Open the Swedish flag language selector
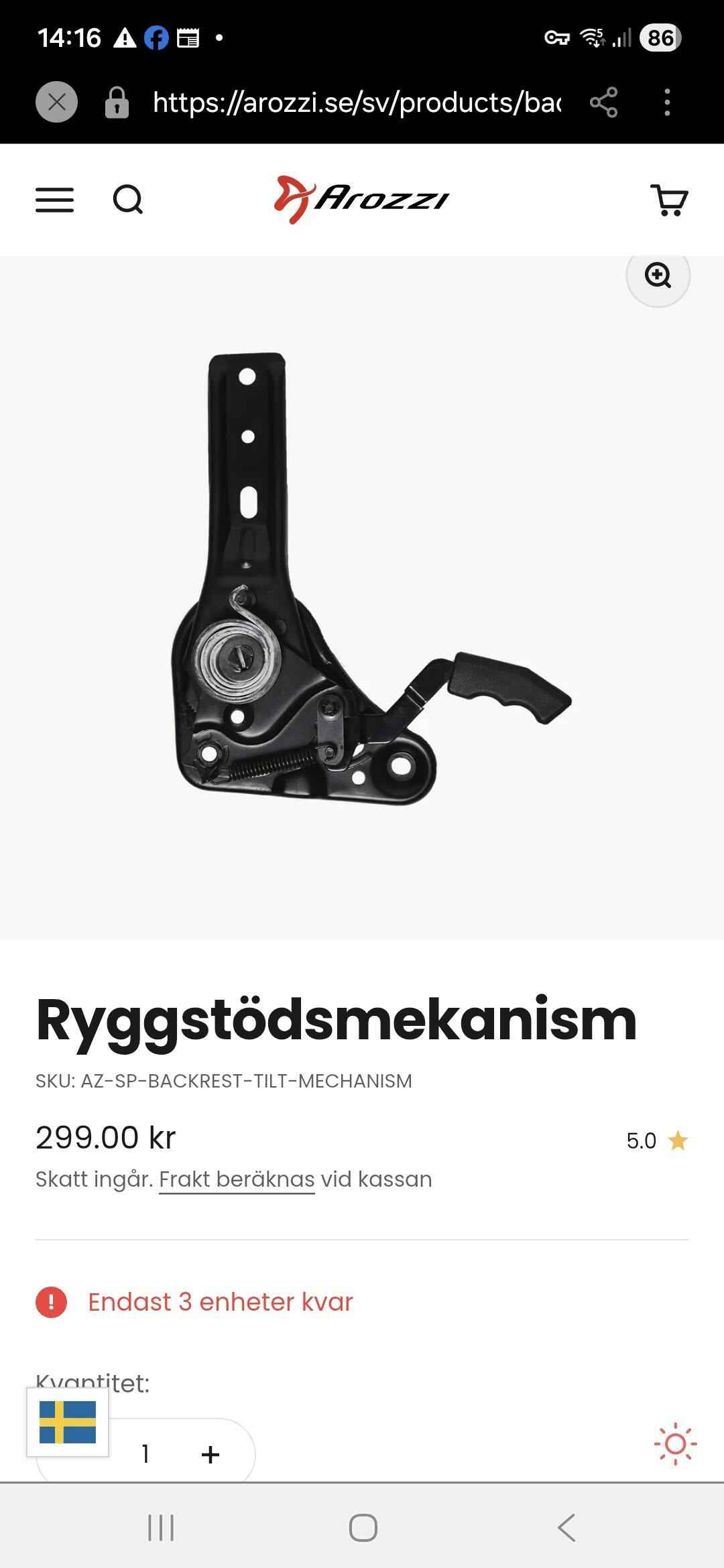This screenshot has width=724, height=1568. click(68, 1422)
